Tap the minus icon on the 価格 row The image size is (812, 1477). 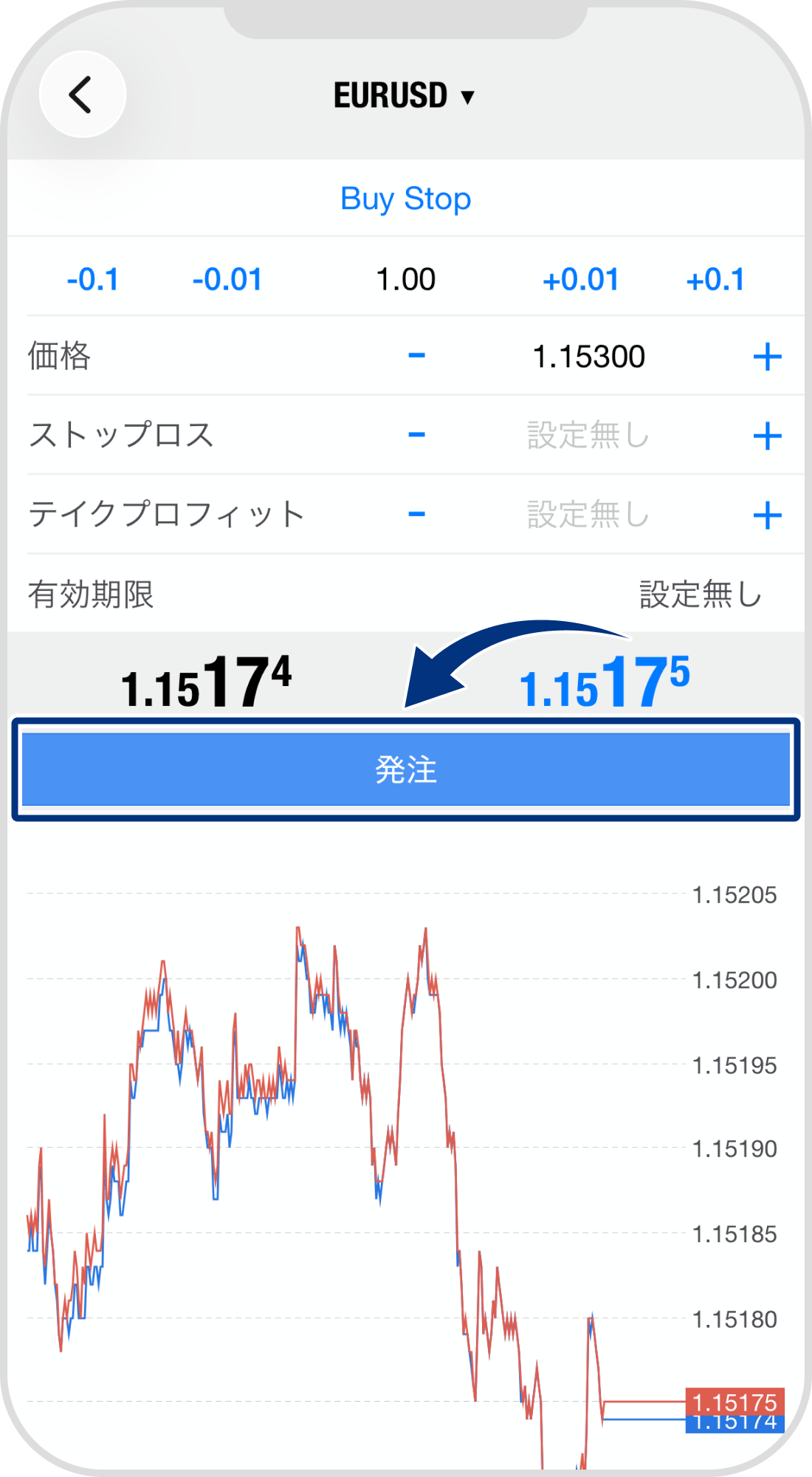pyautogui.click(x=416, y=357)
